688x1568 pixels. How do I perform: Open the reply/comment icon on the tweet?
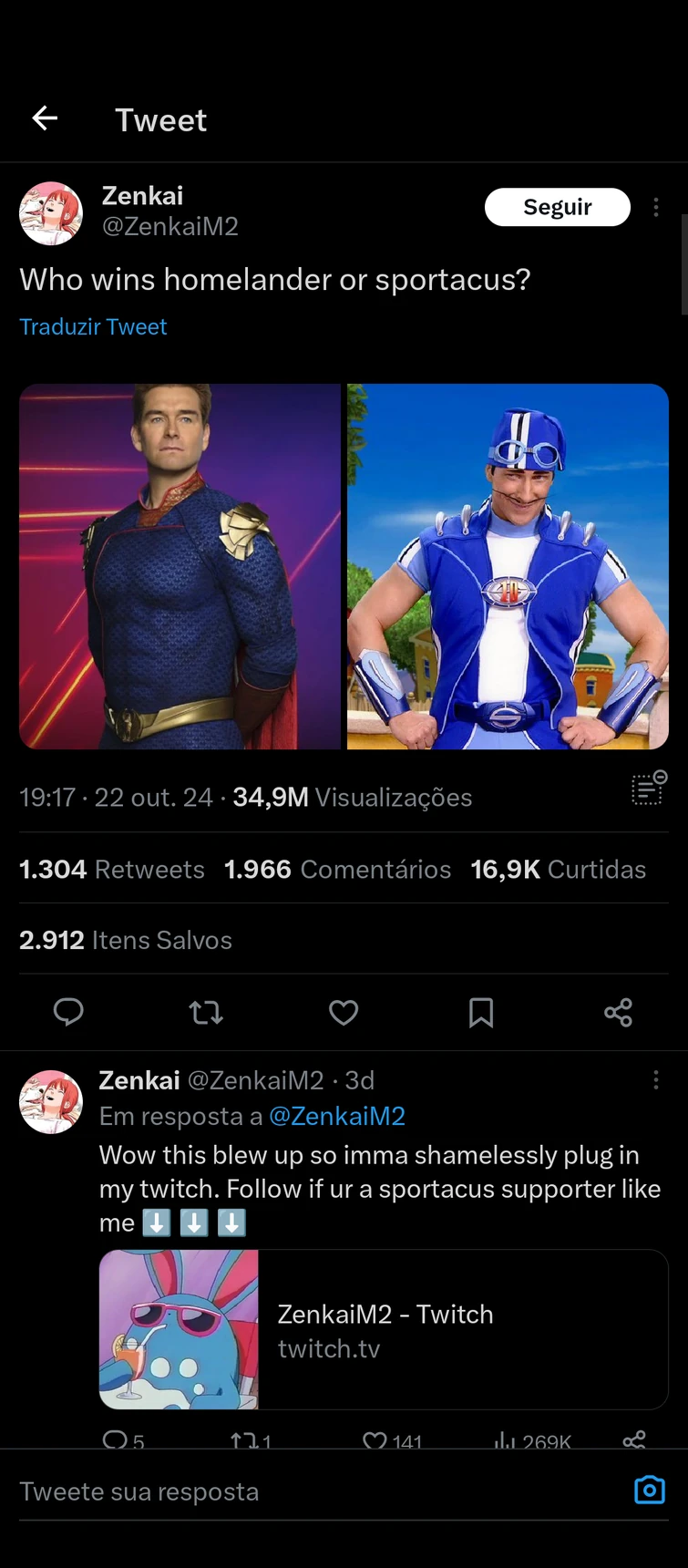coord(68,1013)
